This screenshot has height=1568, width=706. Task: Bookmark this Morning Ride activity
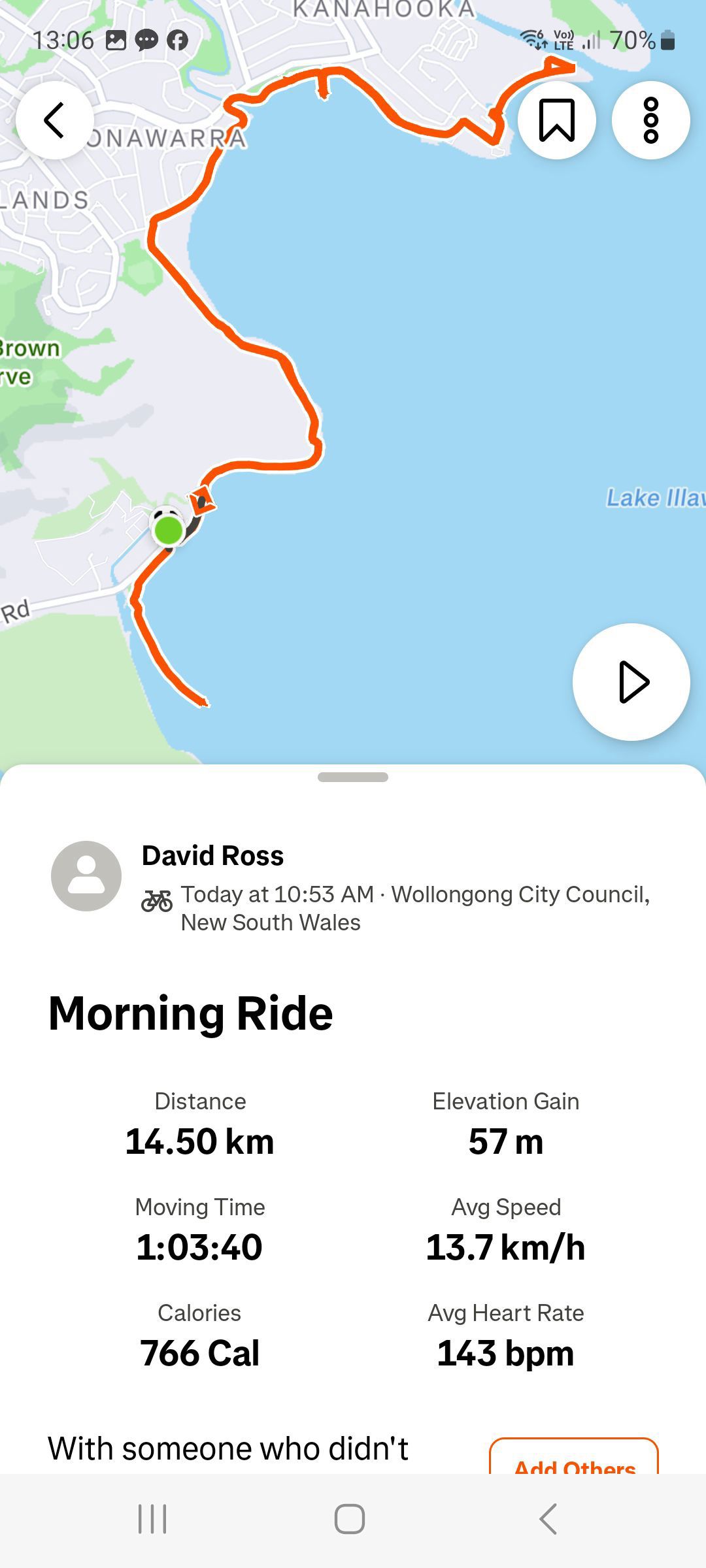[556, 120]
